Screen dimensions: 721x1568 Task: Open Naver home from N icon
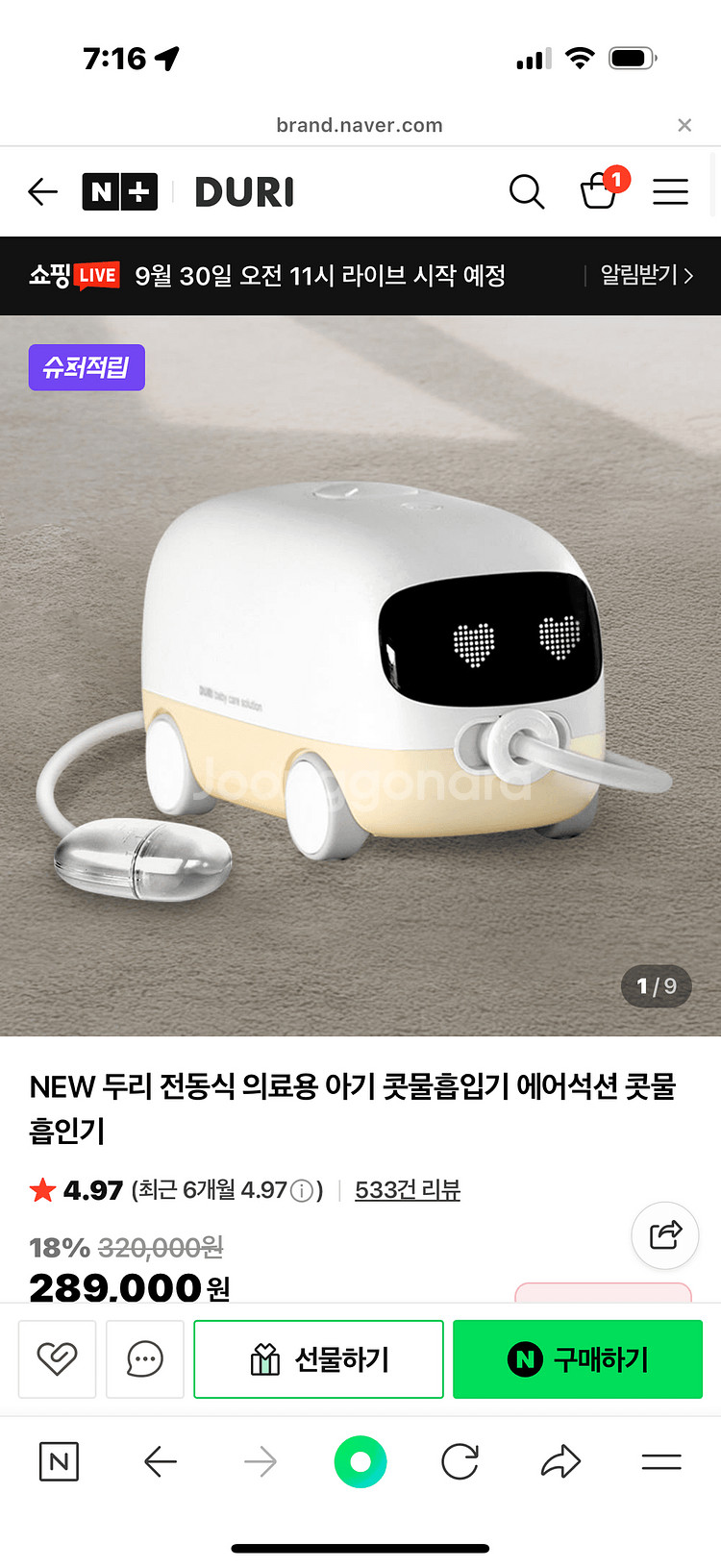click(59, 1462)
